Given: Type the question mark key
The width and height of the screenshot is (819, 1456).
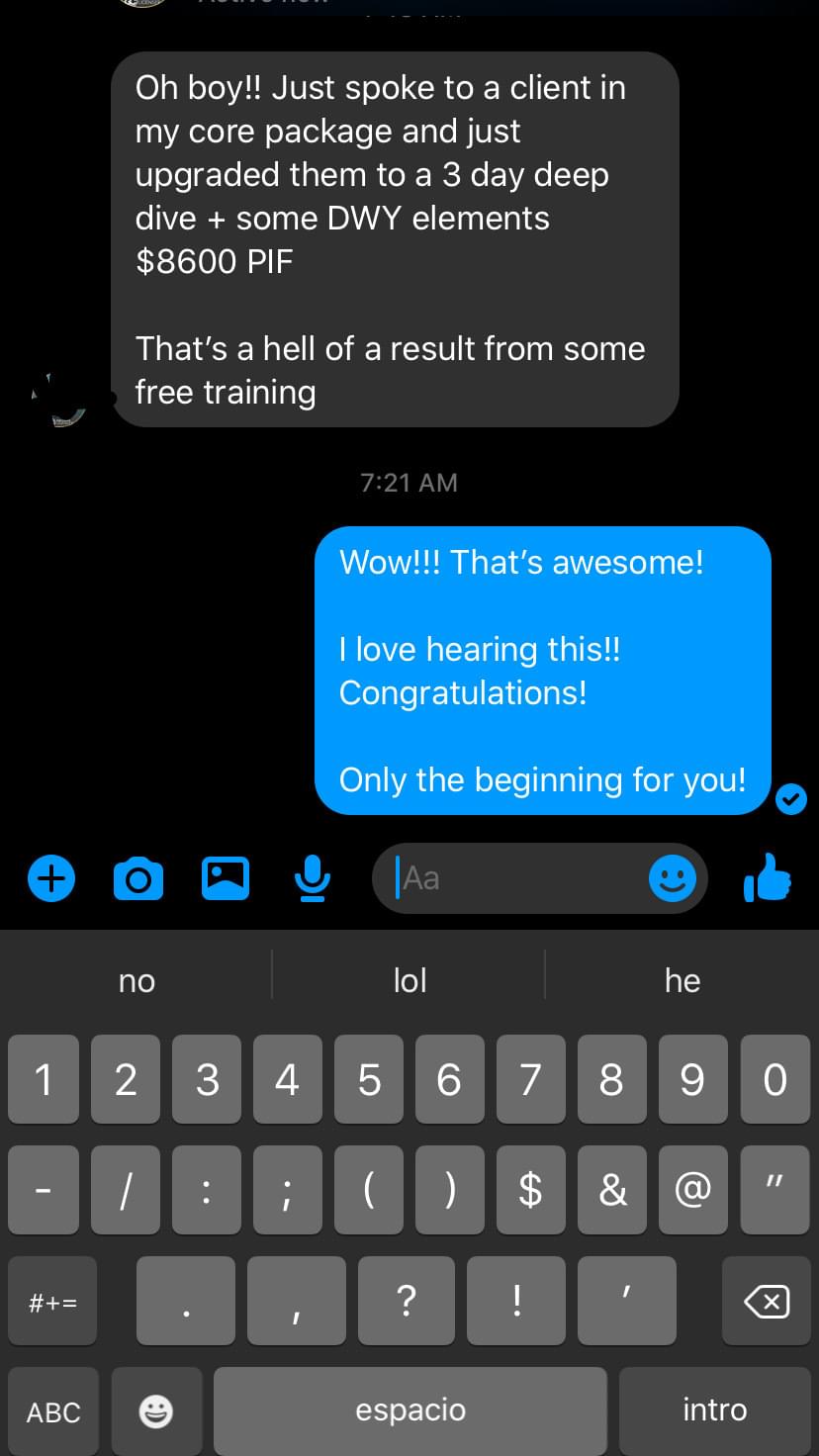Looking at the screenshot, I should 407,1301.
